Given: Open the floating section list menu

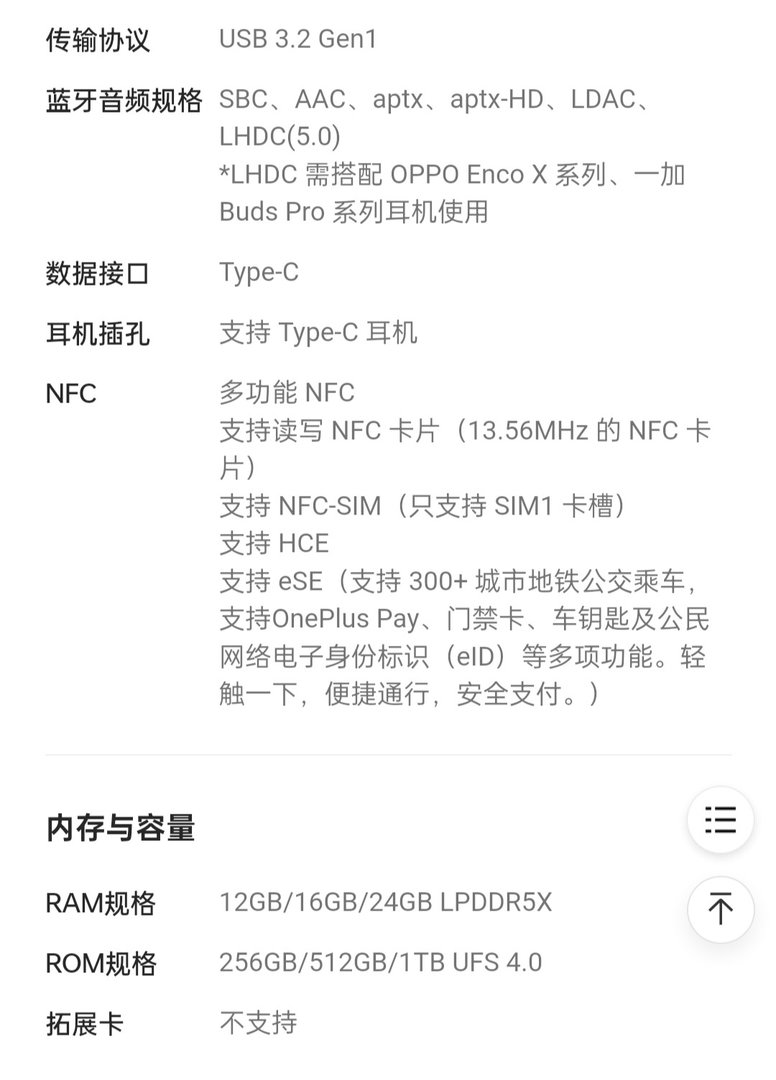Looking at the screenshot, I should pyautogui.click(x=720, y=820).
